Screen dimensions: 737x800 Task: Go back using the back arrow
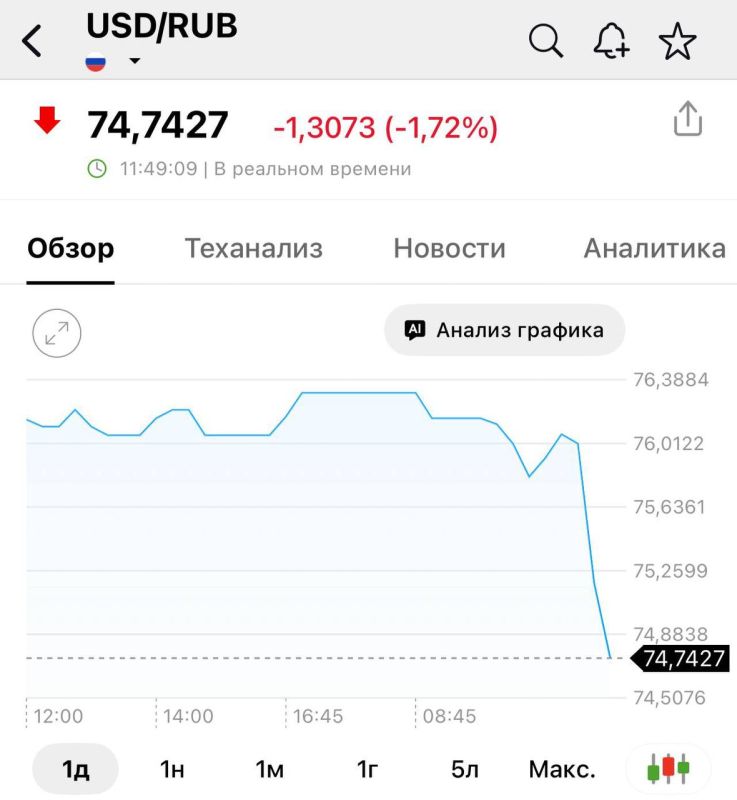pos(28,37)
